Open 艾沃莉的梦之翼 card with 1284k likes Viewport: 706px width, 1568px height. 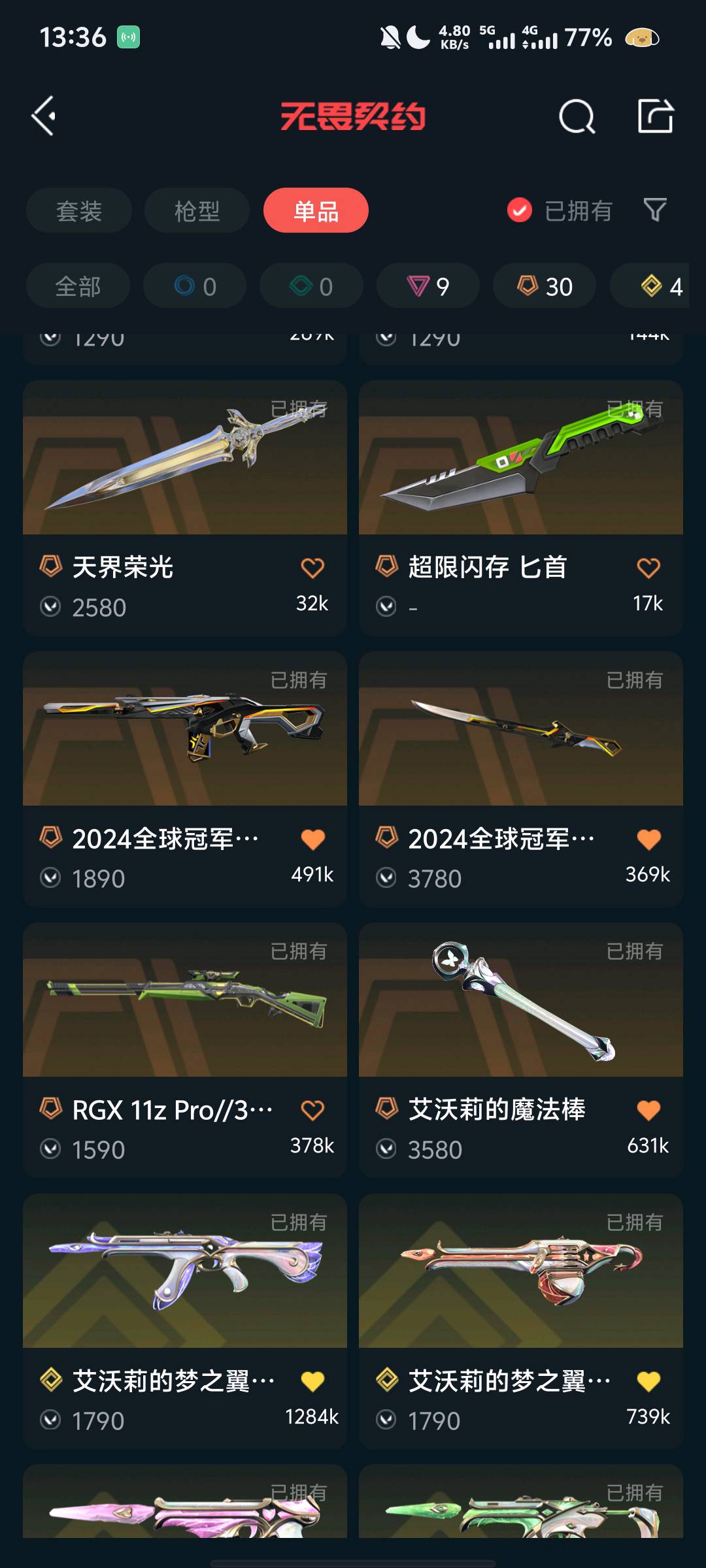(x=185, y=1322)
